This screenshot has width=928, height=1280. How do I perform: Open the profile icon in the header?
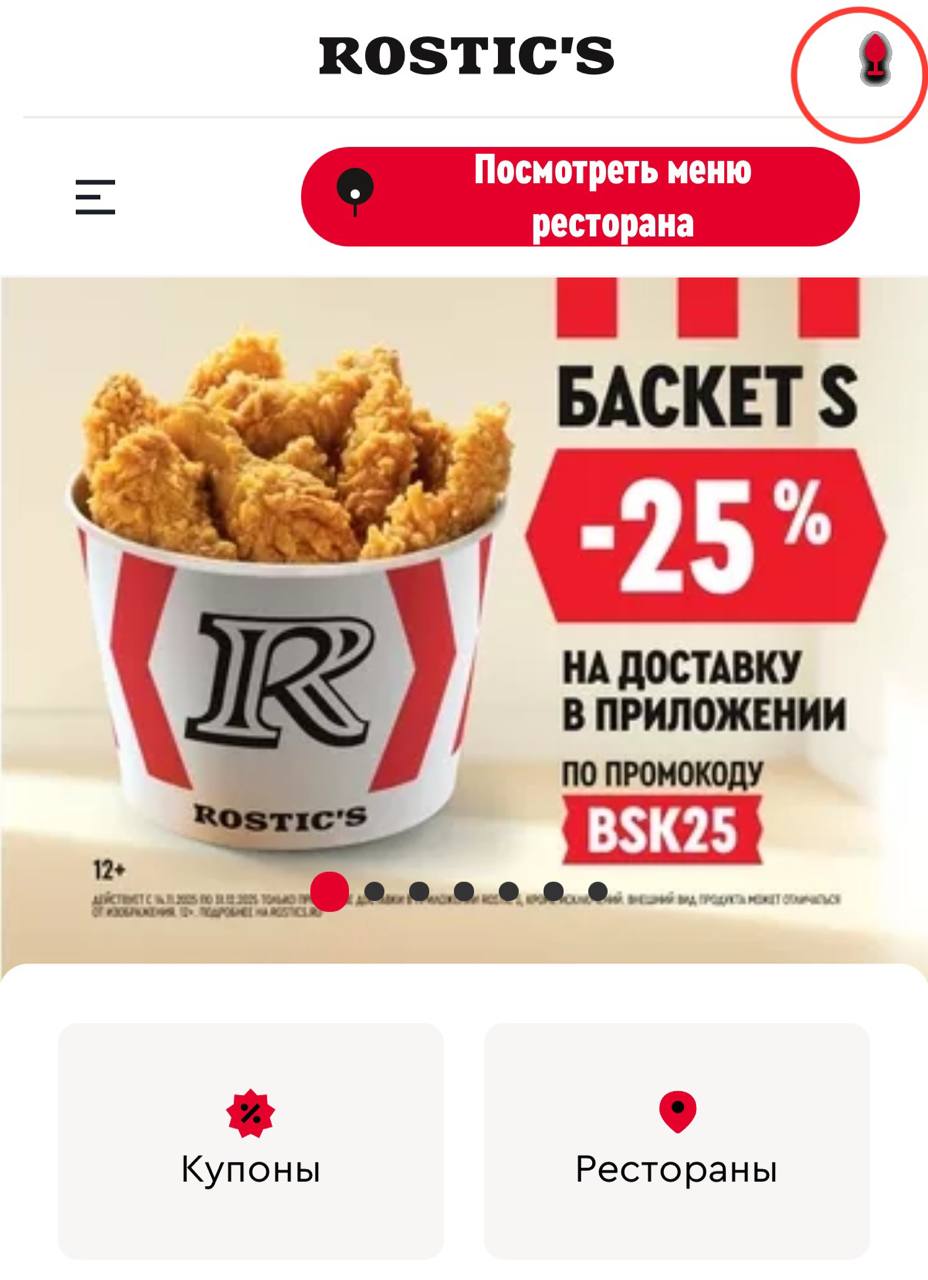pyautogui.click(x=875, y=59)
